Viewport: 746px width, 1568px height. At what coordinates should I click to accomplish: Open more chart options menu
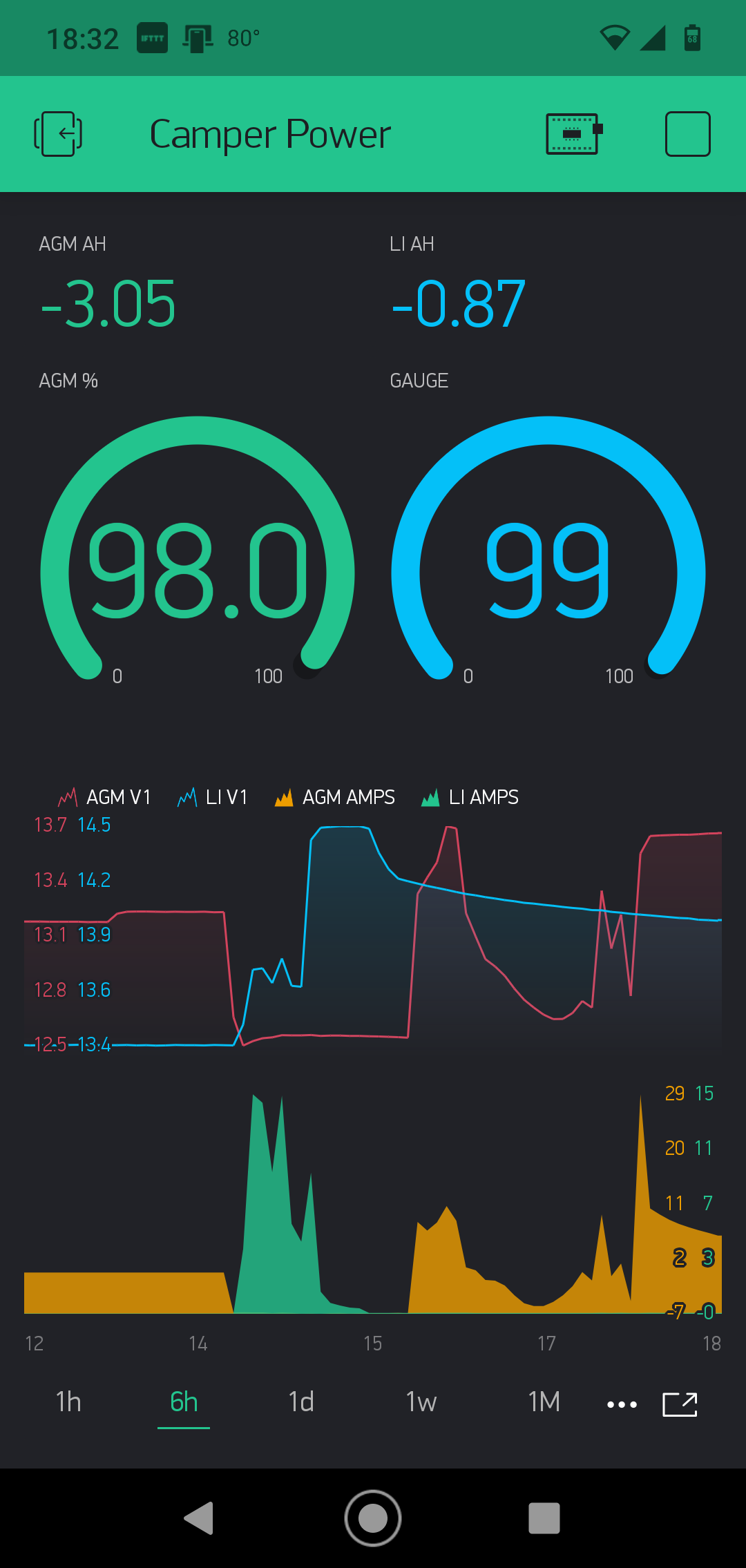pos(622,1404)
